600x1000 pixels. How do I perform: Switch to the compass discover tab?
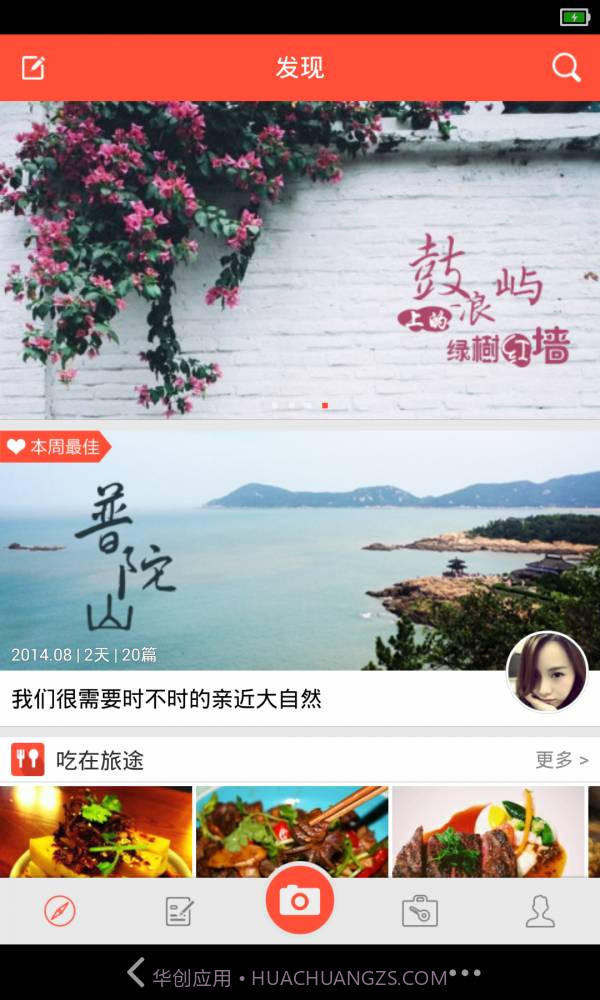[x=60, y=911]
